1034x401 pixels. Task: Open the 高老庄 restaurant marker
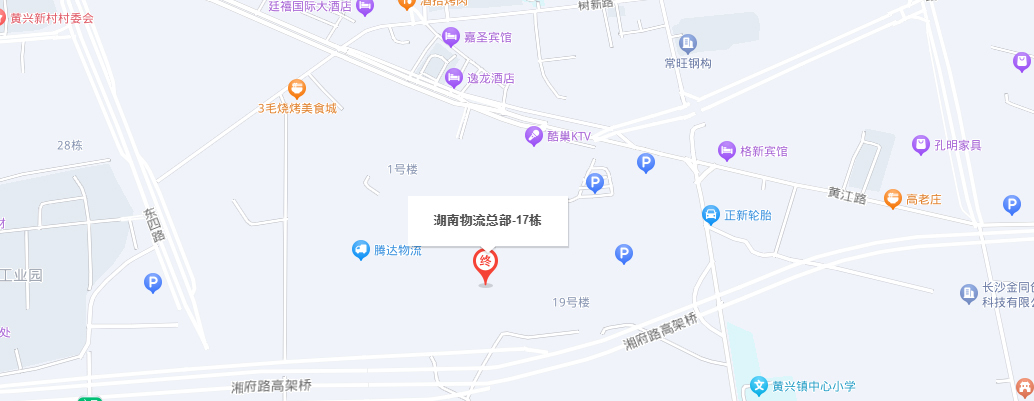coord(893,199)
